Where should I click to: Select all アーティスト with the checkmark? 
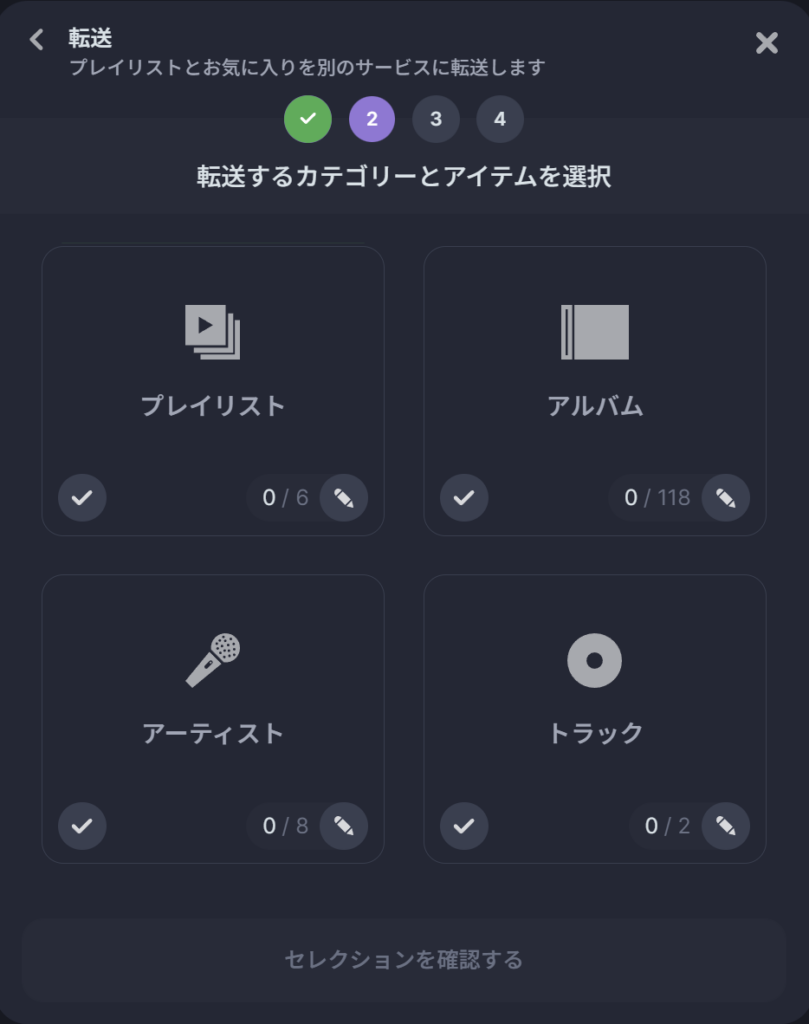pos(82,826)
